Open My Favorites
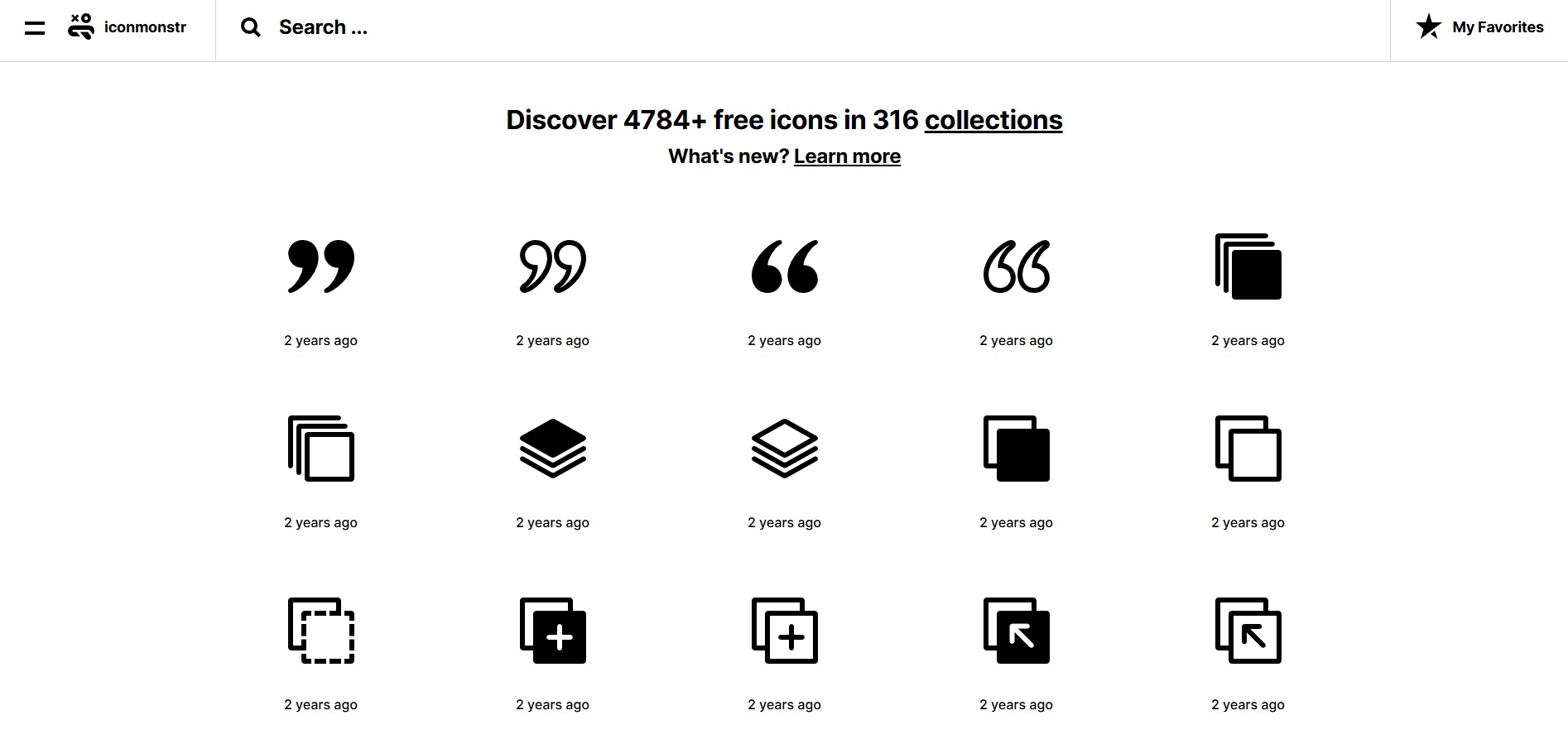This screenshot has width=1568, height=744. (x=1479, y=27)
